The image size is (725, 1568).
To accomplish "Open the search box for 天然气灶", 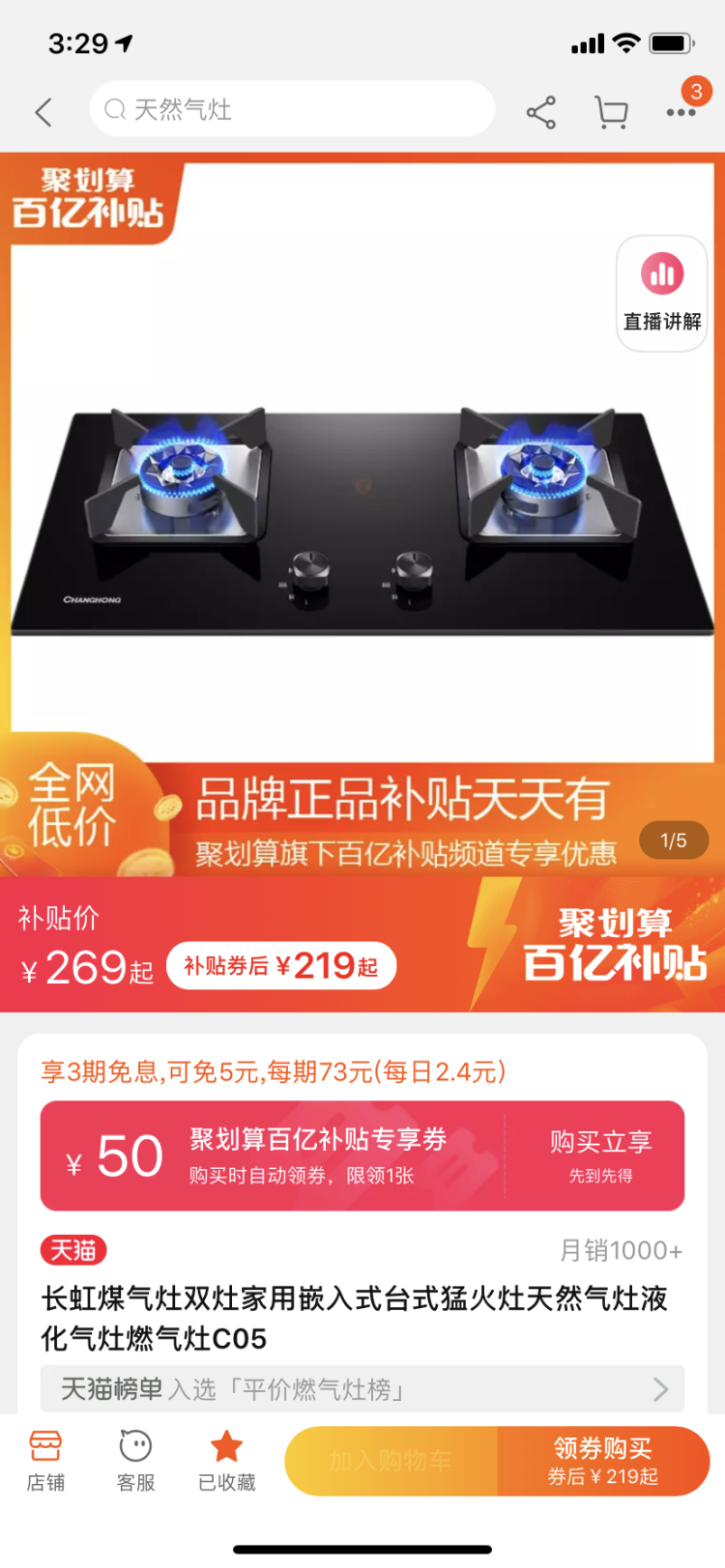I will [292, 109].
